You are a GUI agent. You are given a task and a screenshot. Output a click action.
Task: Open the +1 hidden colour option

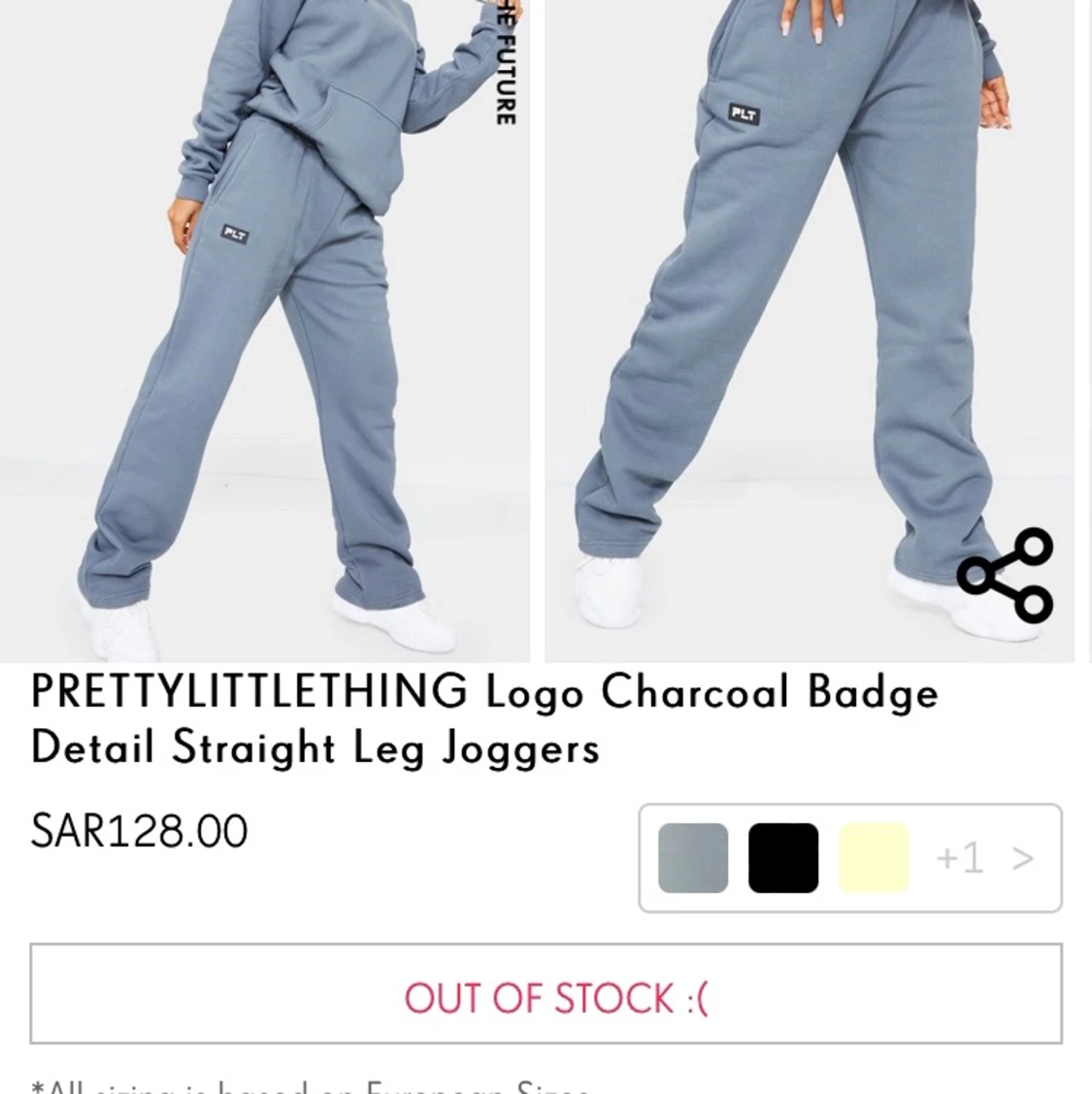point(960,858)
